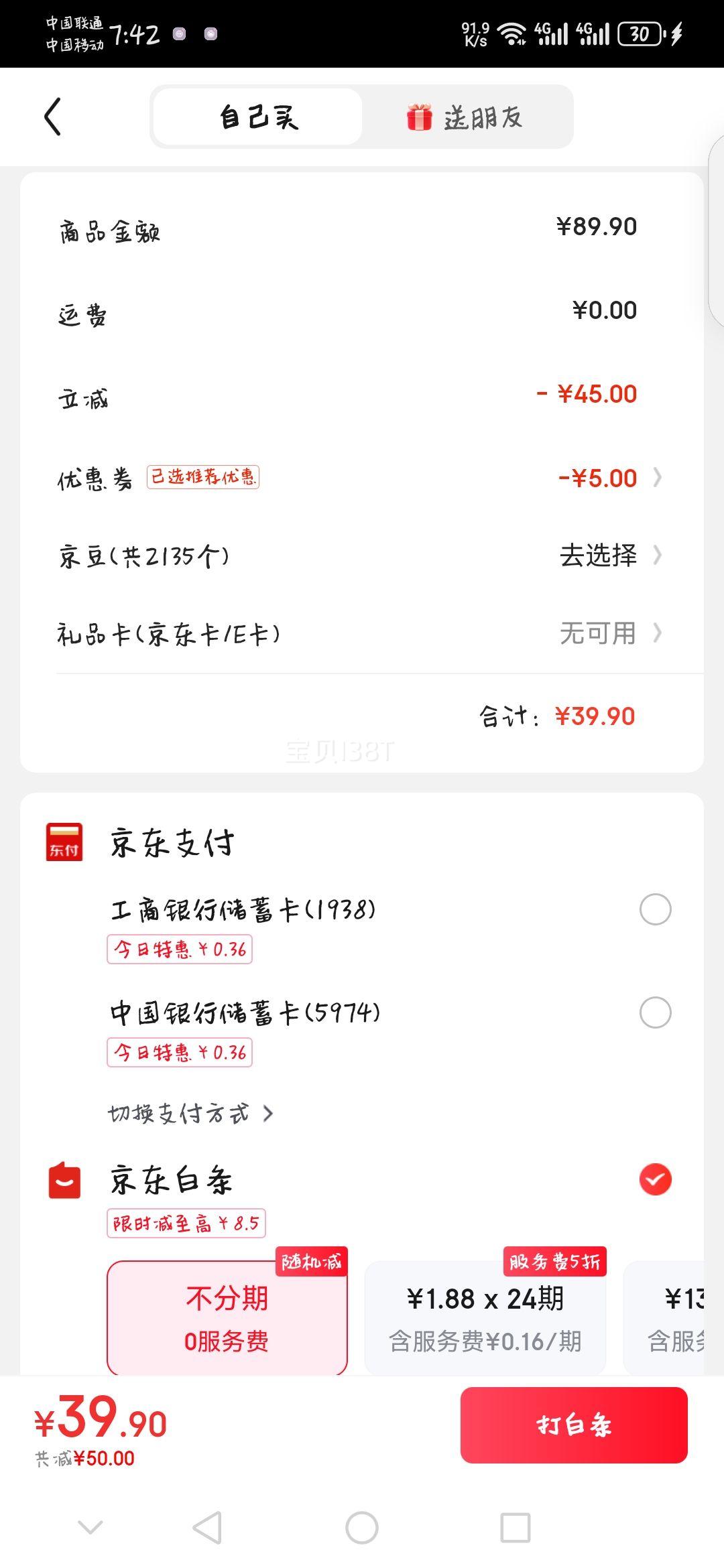Choose the ¥1.88 x 24期 installment plan
The width and height of the screenshot is (724, 1568).
coord(485,1318)
